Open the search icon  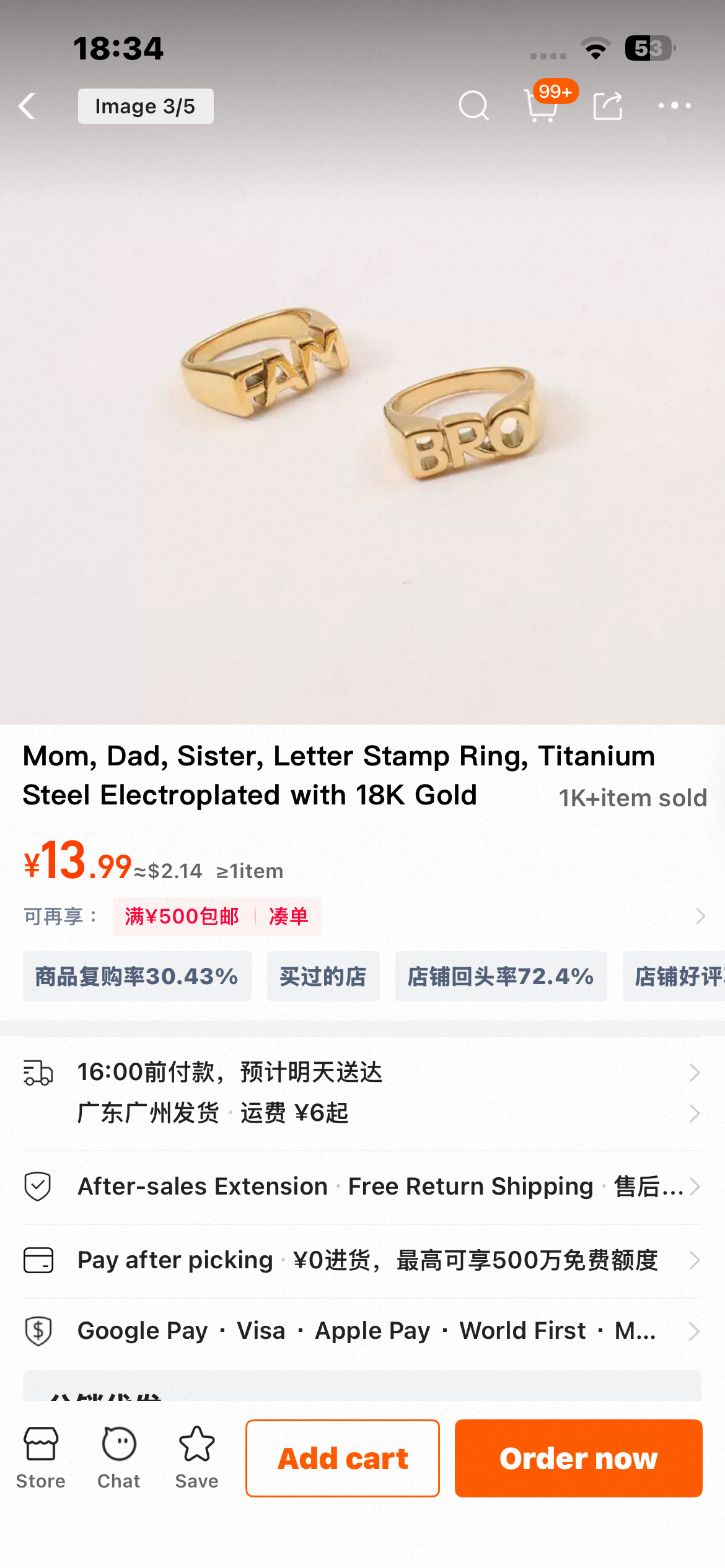pyautogui.click(x=474, y=107)
